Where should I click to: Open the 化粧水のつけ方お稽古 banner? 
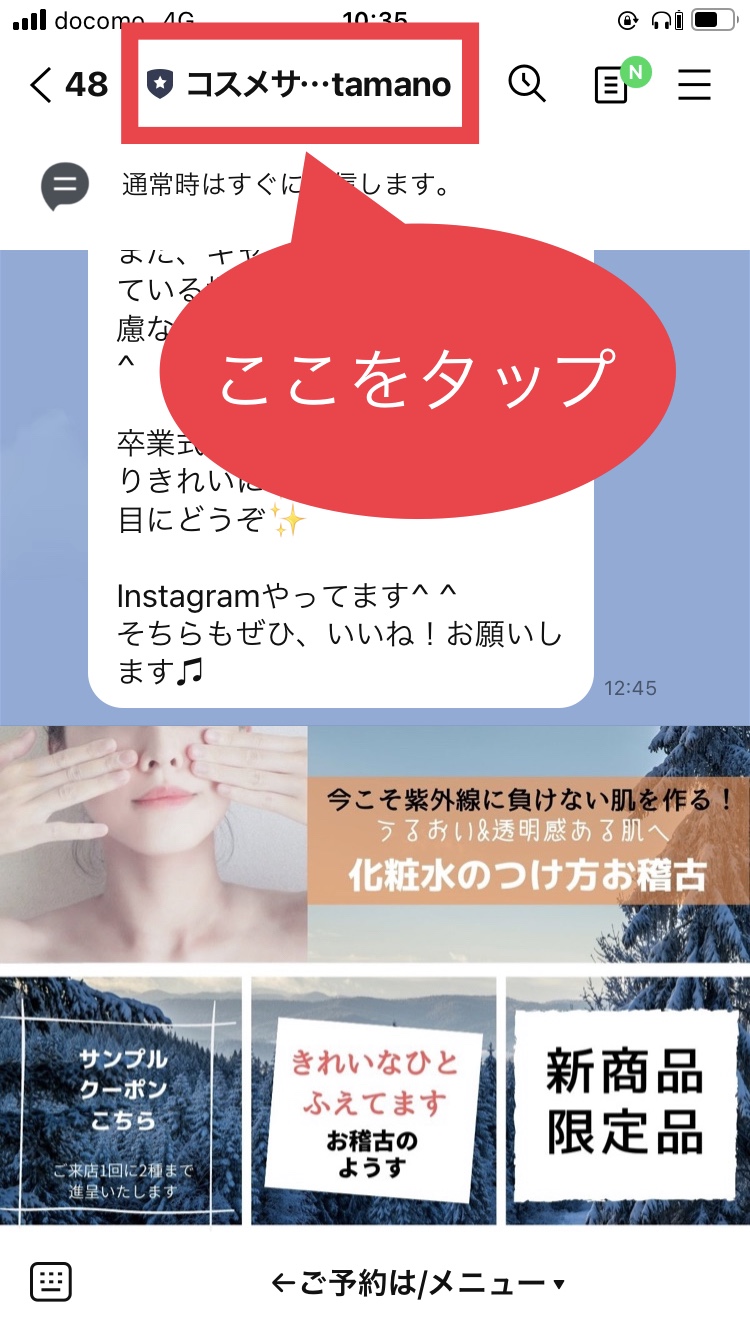coord(375,845)
